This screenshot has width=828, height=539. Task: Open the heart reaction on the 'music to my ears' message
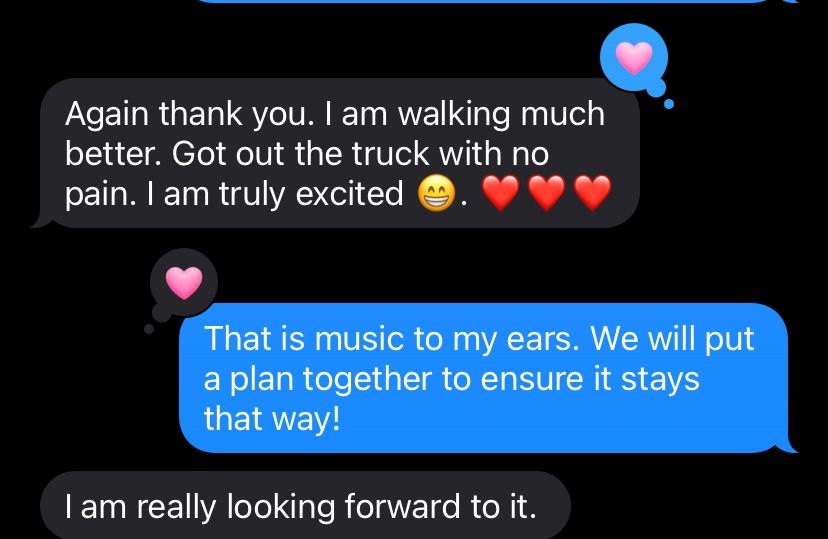(184, 283)
